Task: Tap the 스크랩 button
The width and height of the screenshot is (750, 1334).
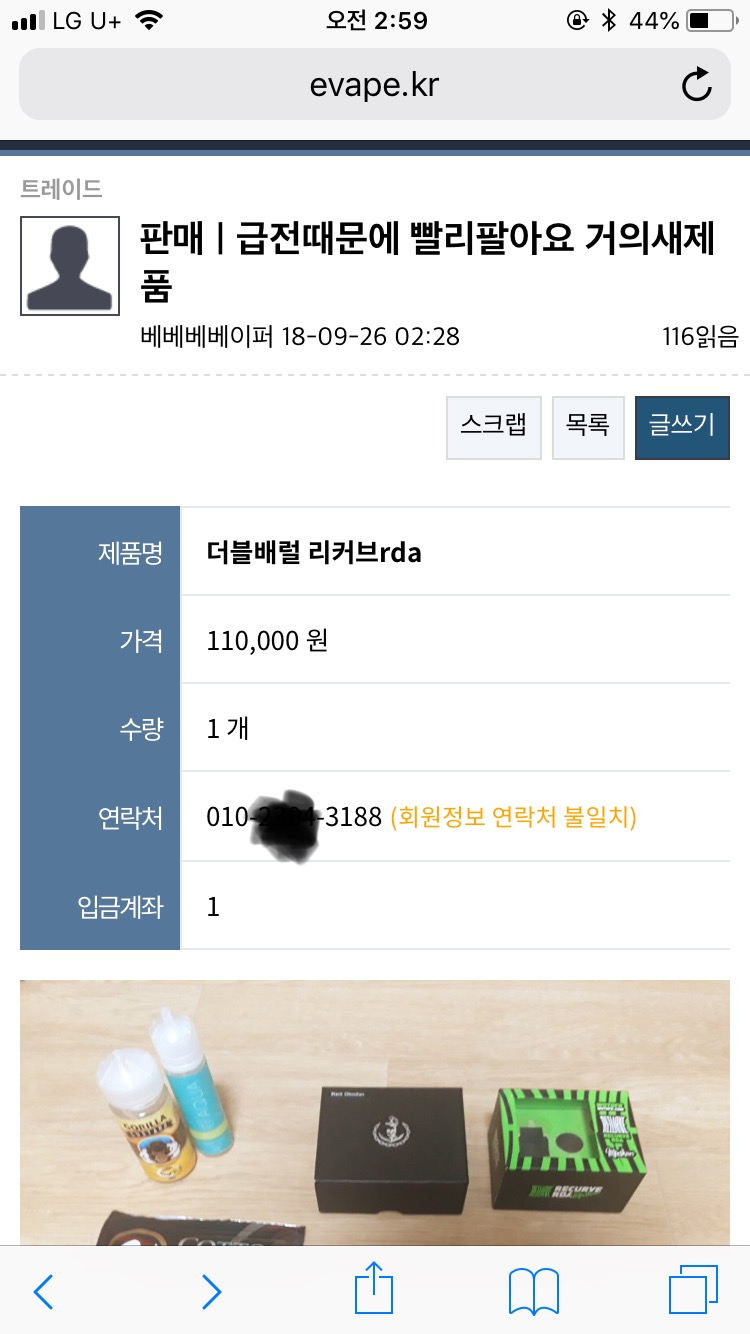Action: click(494, 427)
